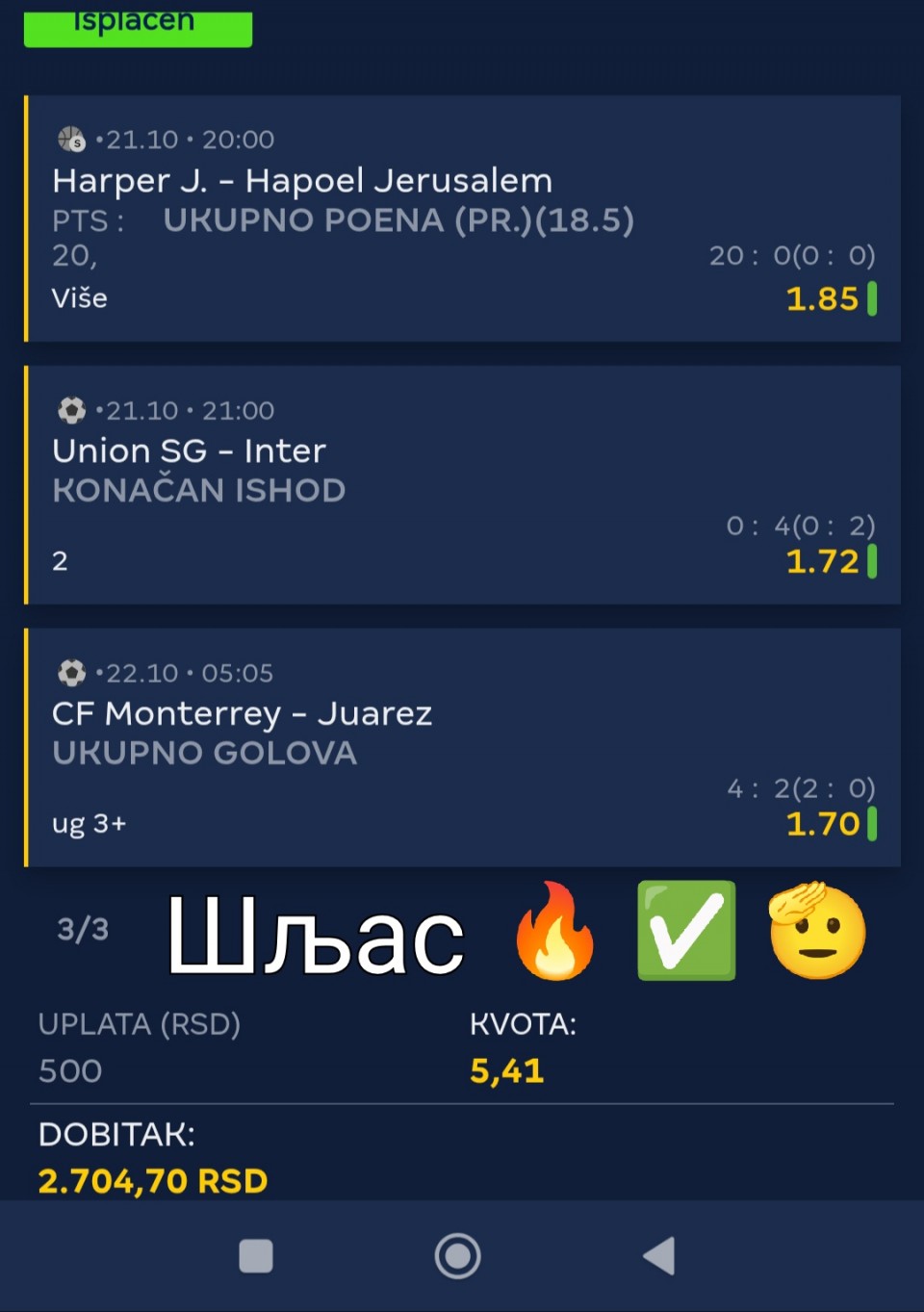Go back with the system back button
Viewport: 924px width, 1312px height.
pos(659,1256)
